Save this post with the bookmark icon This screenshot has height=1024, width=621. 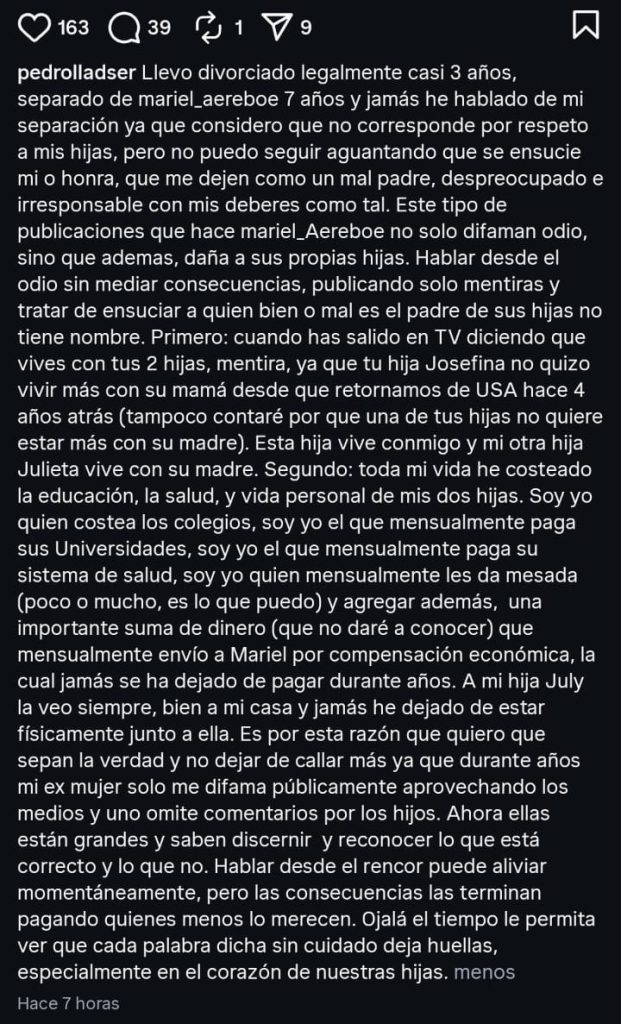585,26
